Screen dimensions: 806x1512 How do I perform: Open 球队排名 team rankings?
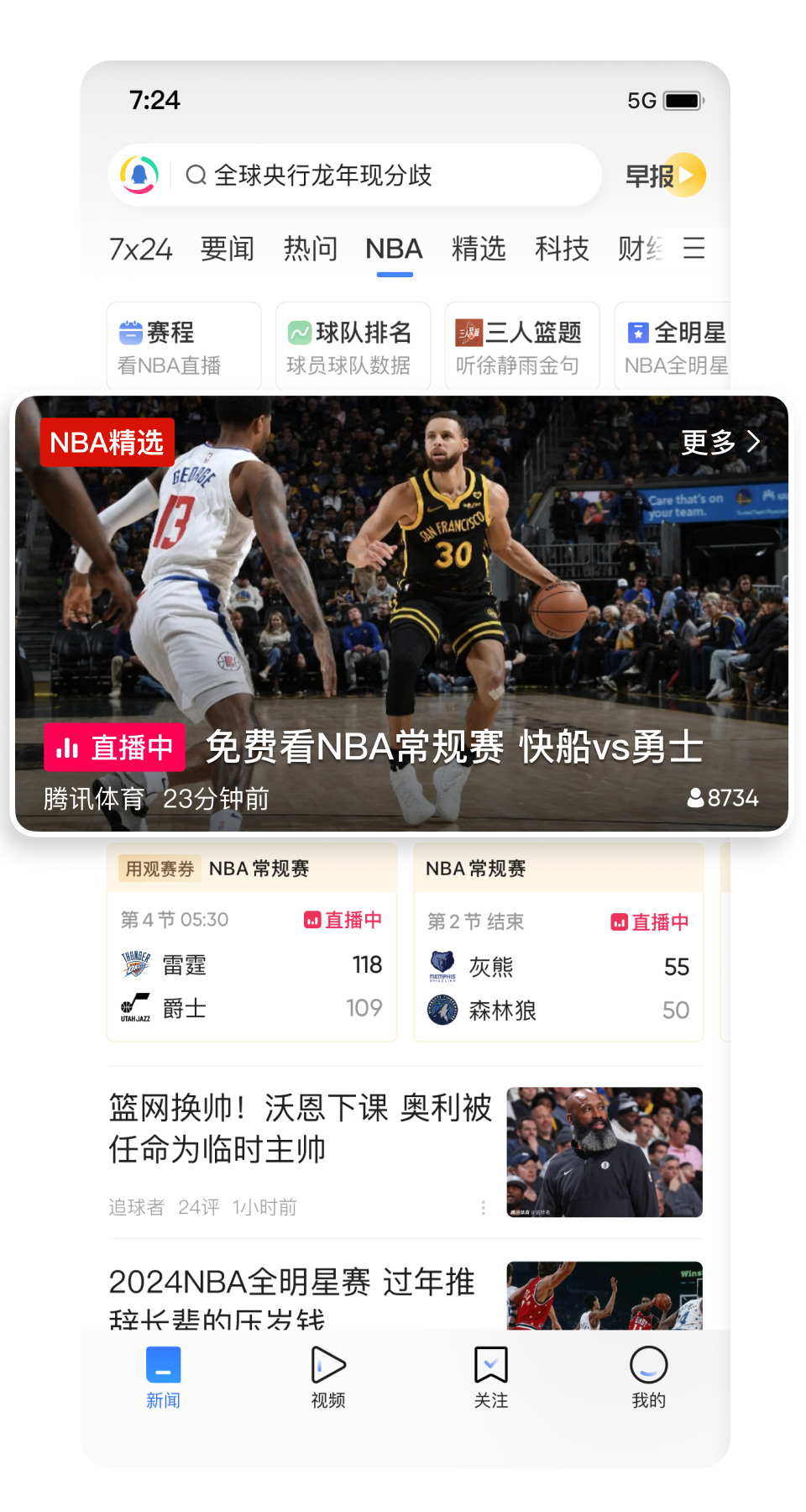353,346
